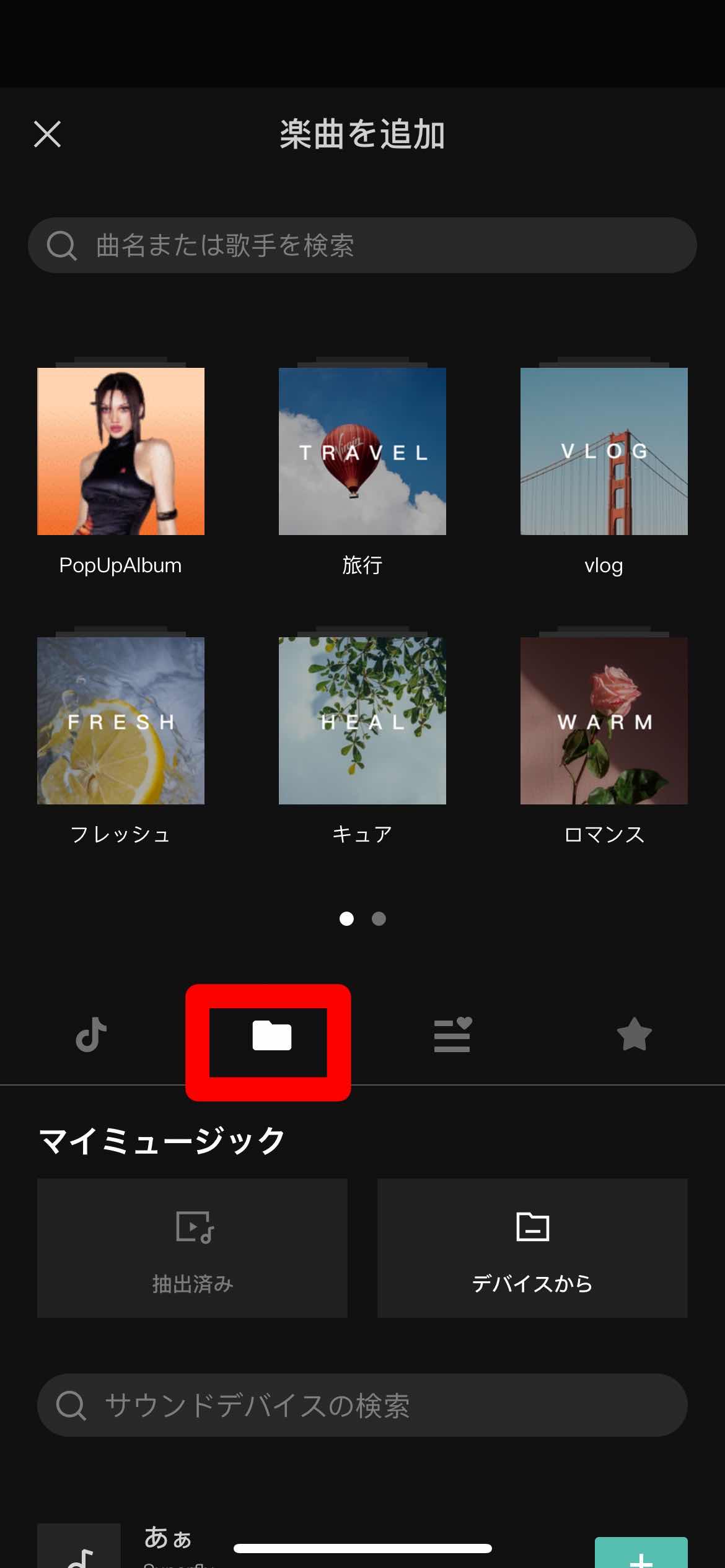Go to second page of categories
725x1568 pixels.
click(x=379, y=919)
